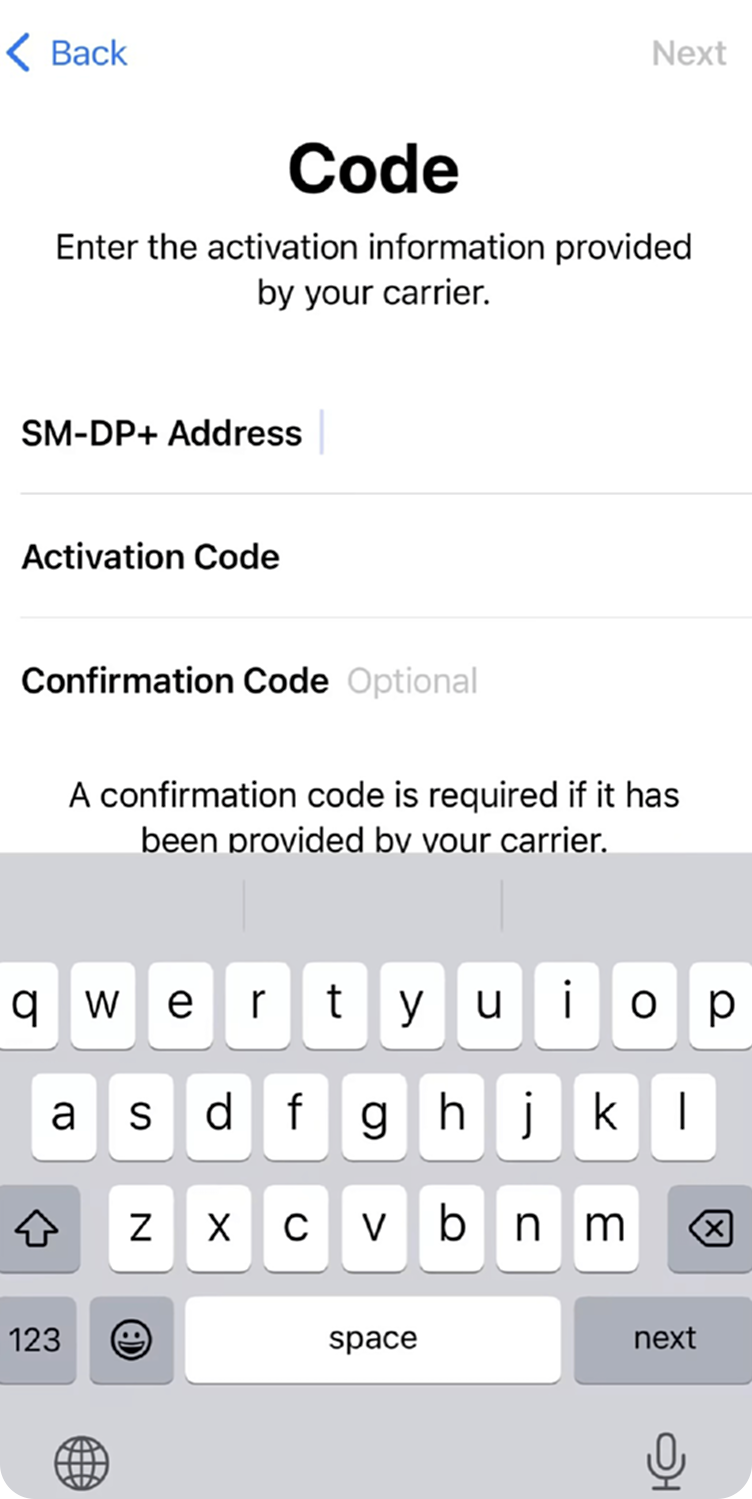The image size is (752, 1499).
Task: Tap the space bar
Action: [x=372, y=1339]
